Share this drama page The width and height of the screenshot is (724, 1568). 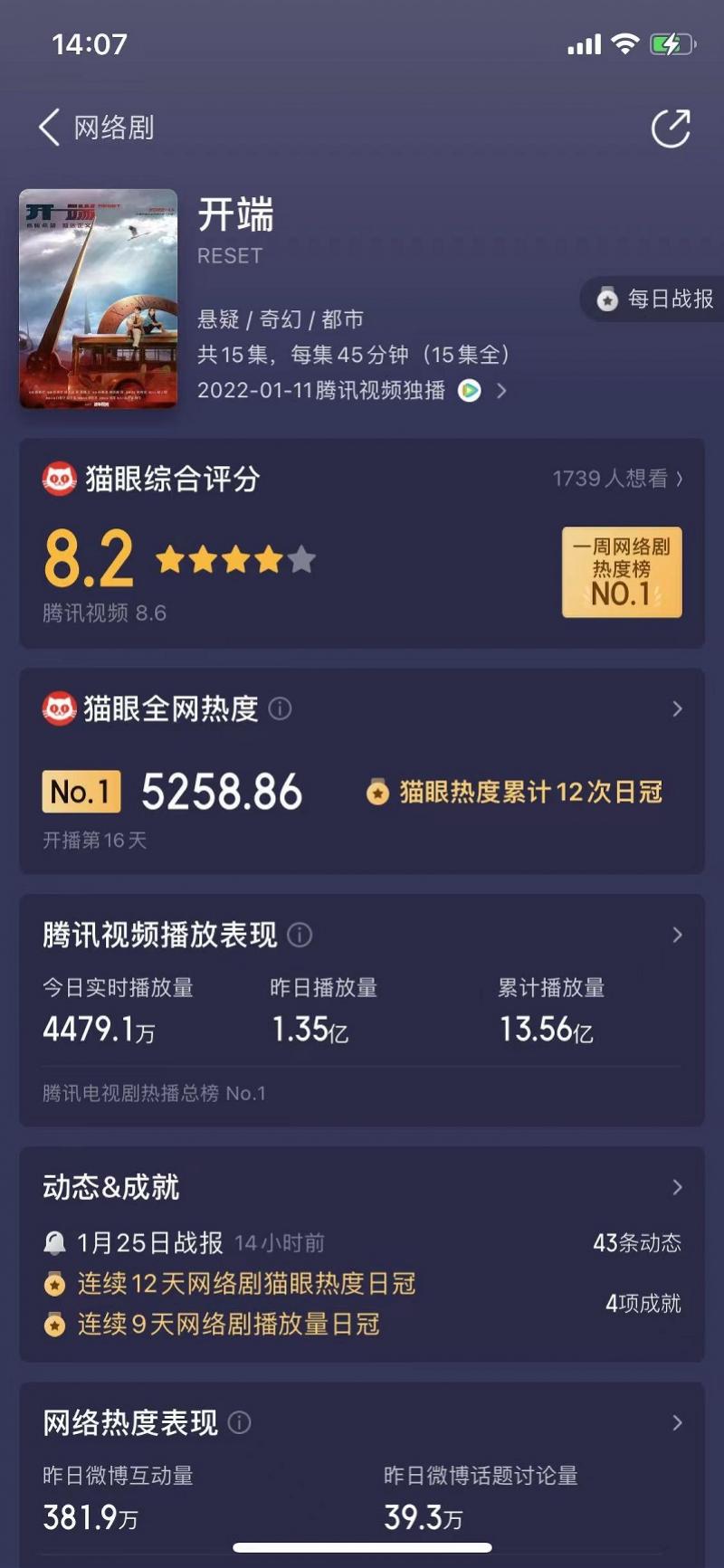(x=671, y=128)
